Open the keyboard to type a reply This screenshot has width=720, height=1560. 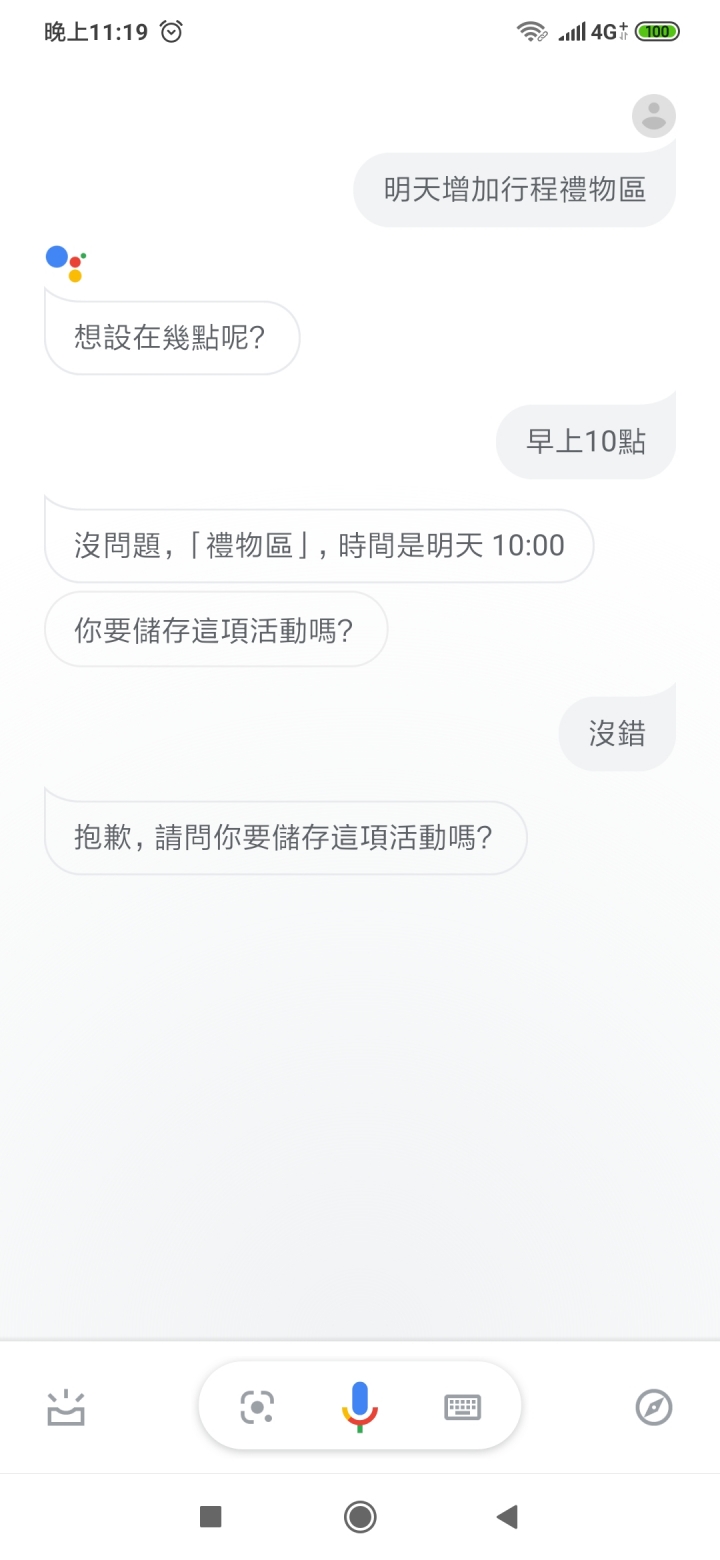[x=463, y=1407]
